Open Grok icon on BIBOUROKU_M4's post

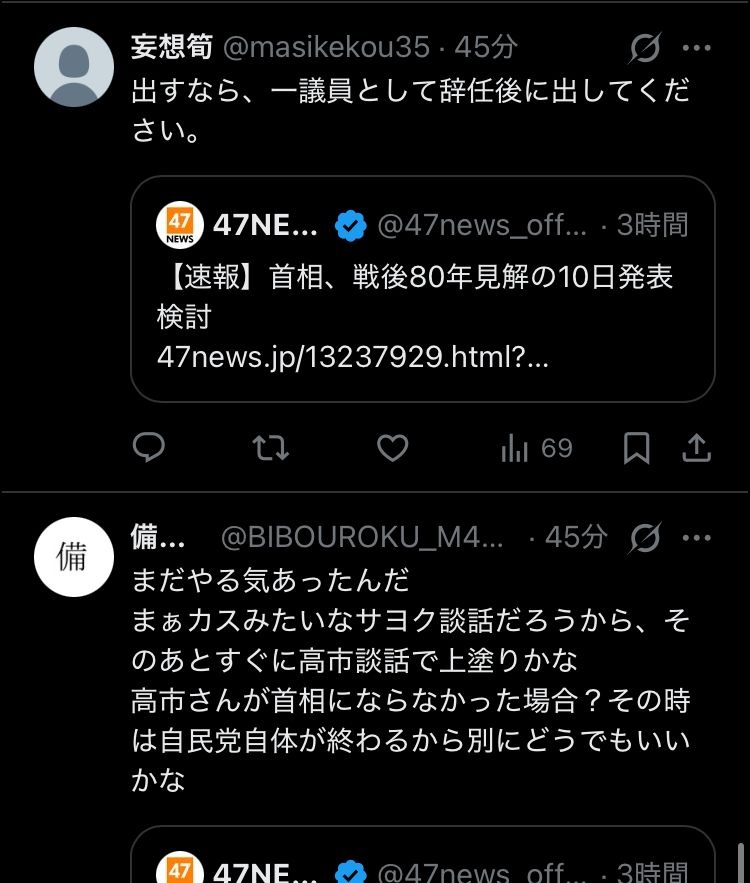pyautogui.click(x=646, y=537)
